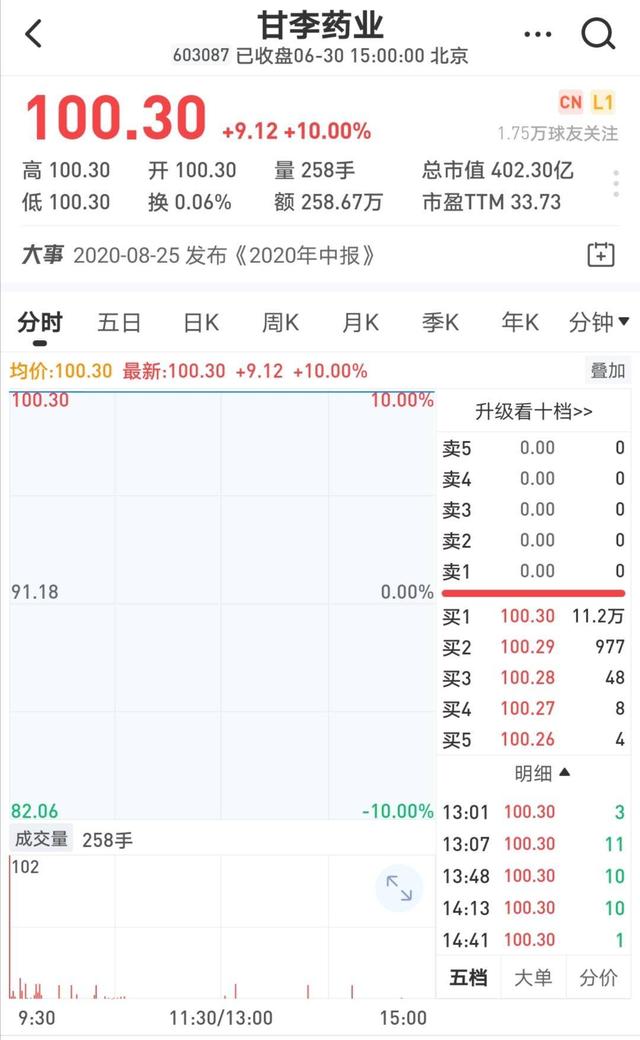The image size is (640, 1040).
Task: Open stock search magnifier
Action: pos(597,34)
